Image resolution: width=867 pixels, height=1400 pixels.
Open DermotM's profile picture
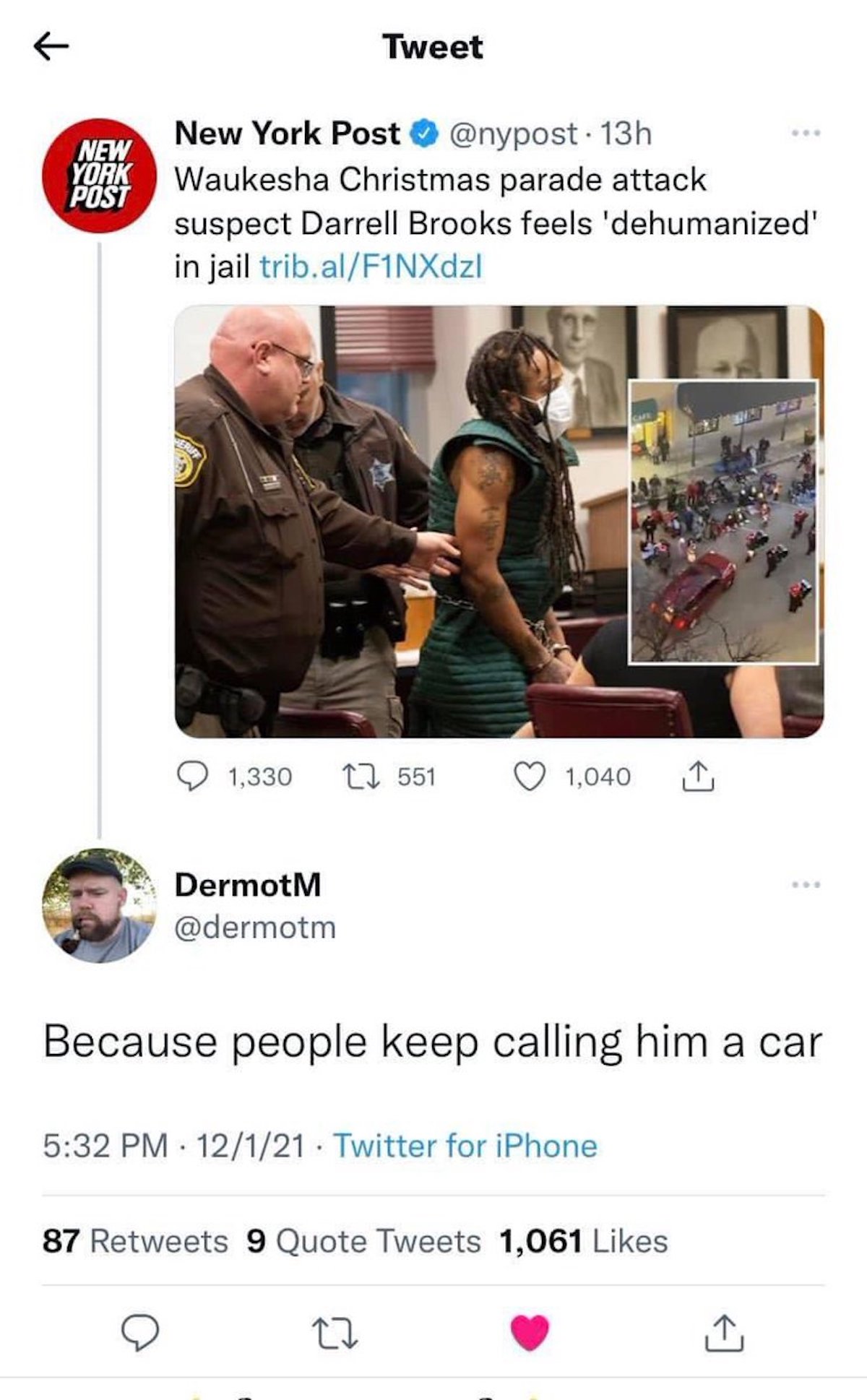coord(99,905)
